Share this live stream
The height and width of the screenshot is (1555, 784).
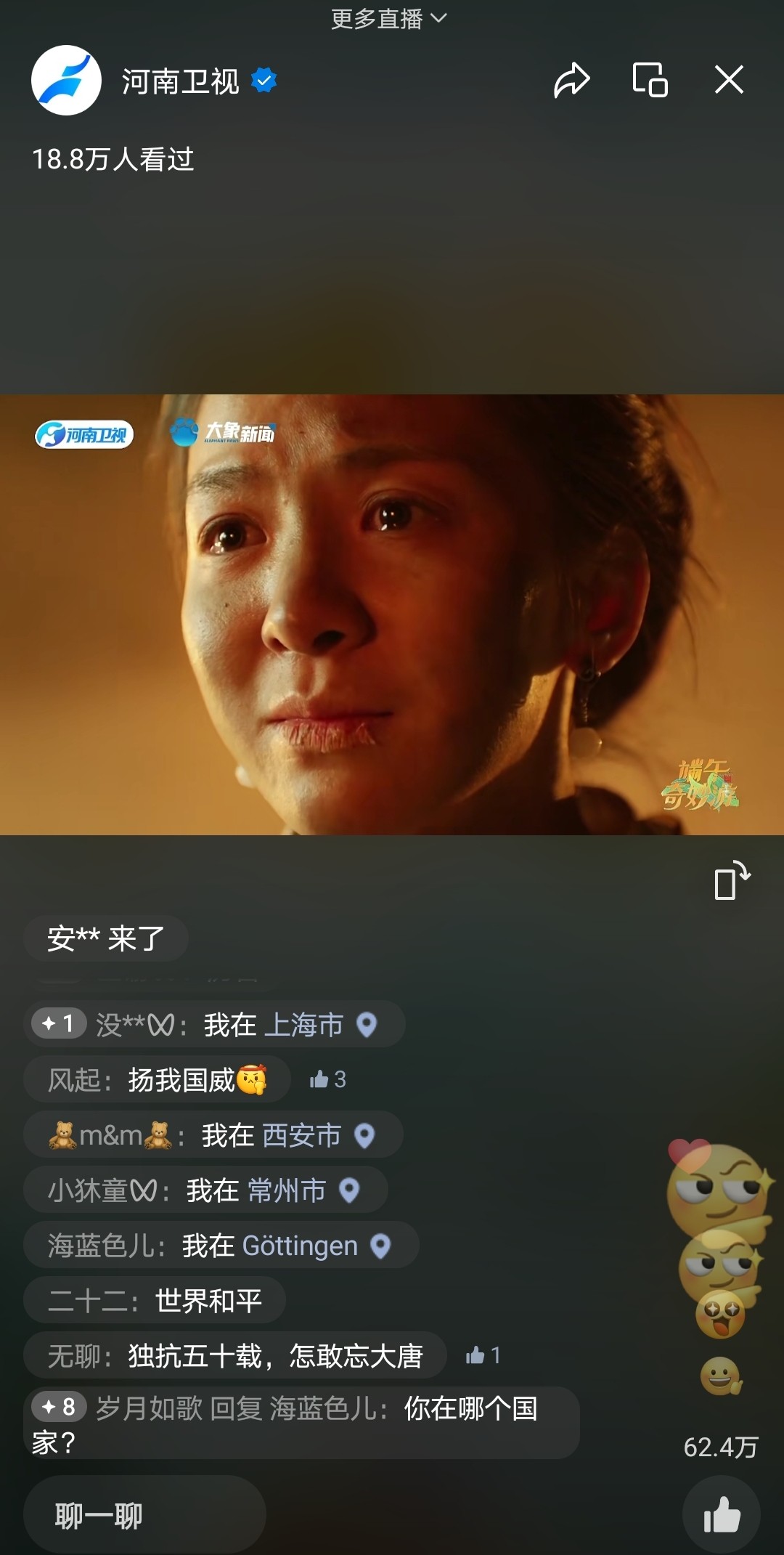tap(571, 80)
